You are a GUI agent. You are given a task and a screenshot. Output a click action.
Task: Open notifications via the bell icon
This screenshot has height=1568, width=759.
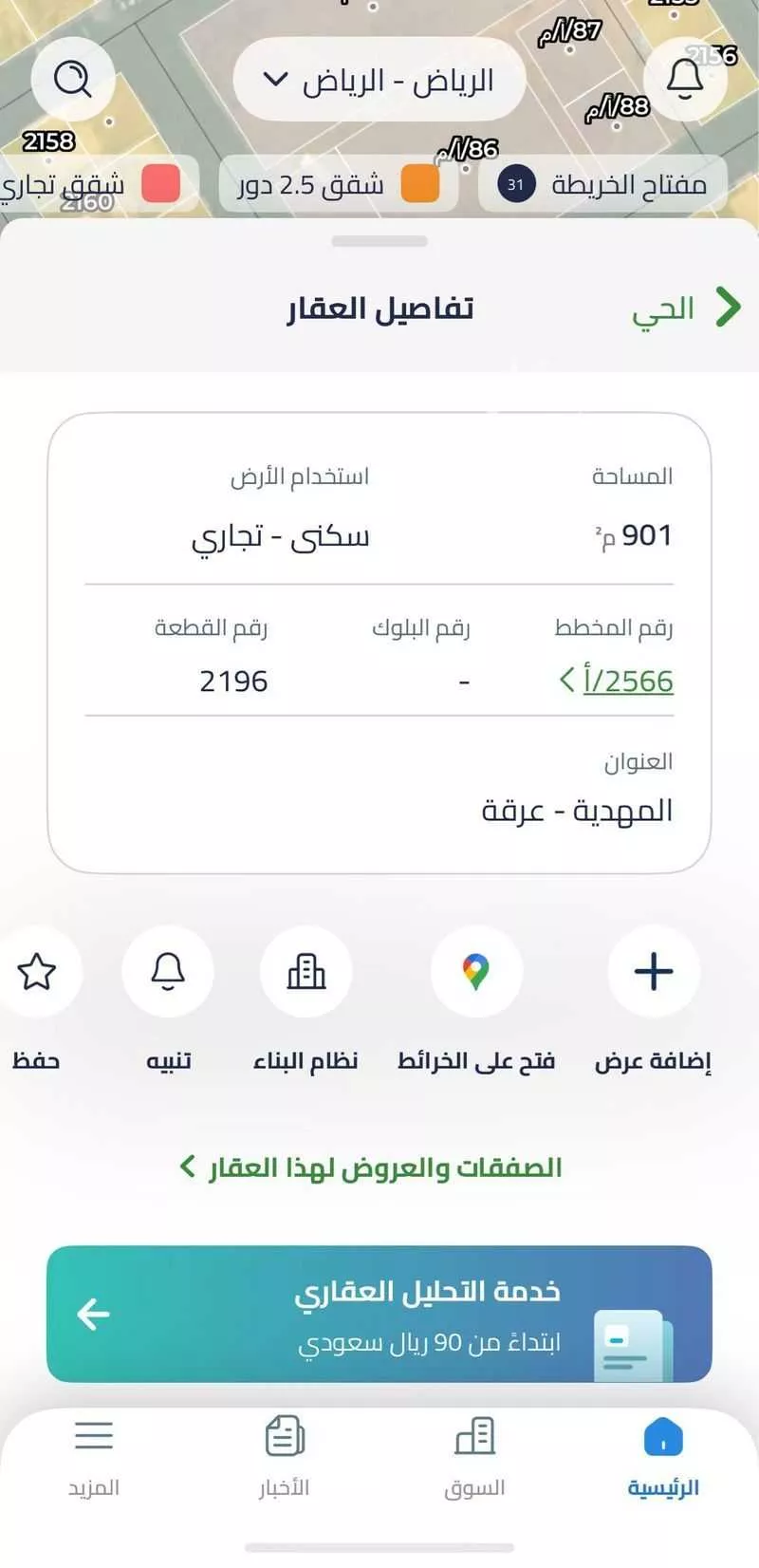(x=684, y=81)
